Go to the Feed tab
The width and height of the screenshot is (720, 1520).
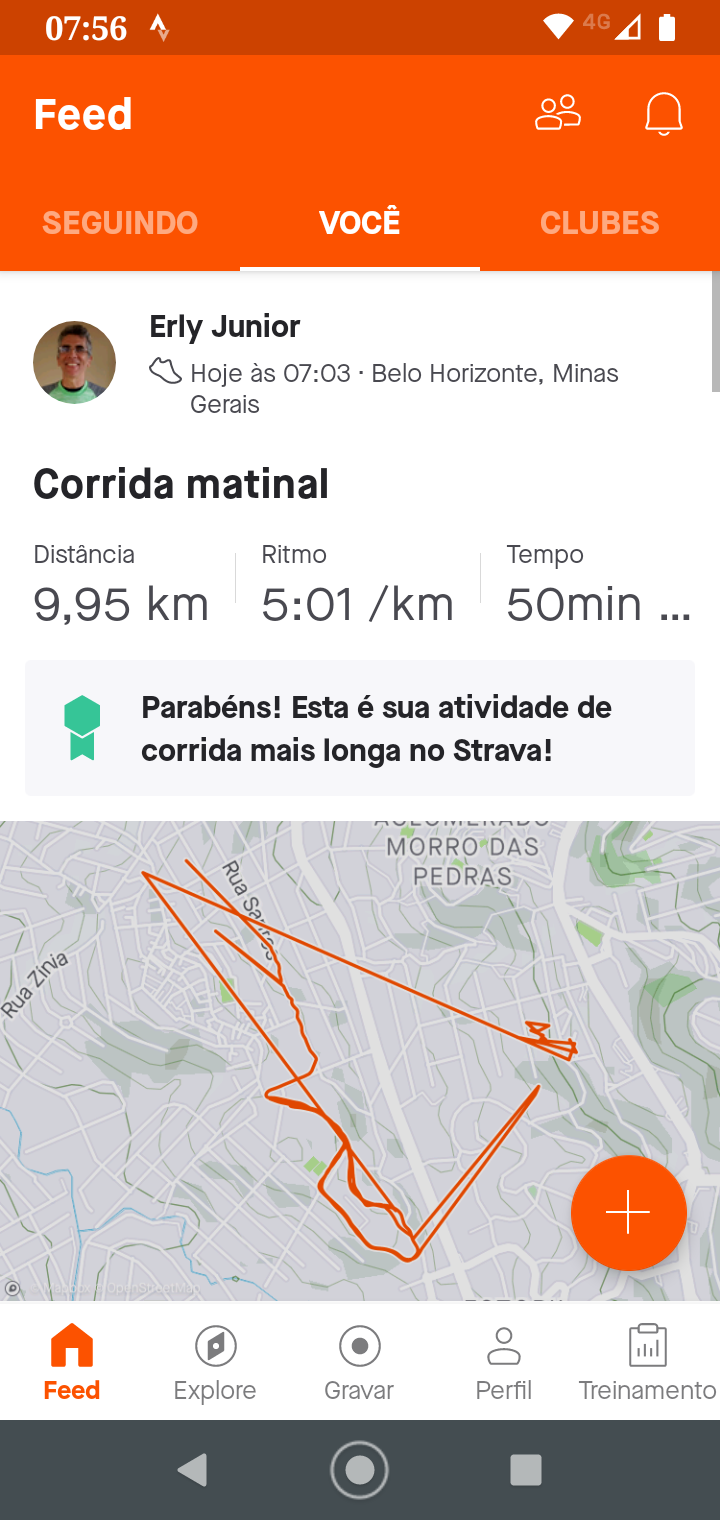click(72, 1361)
